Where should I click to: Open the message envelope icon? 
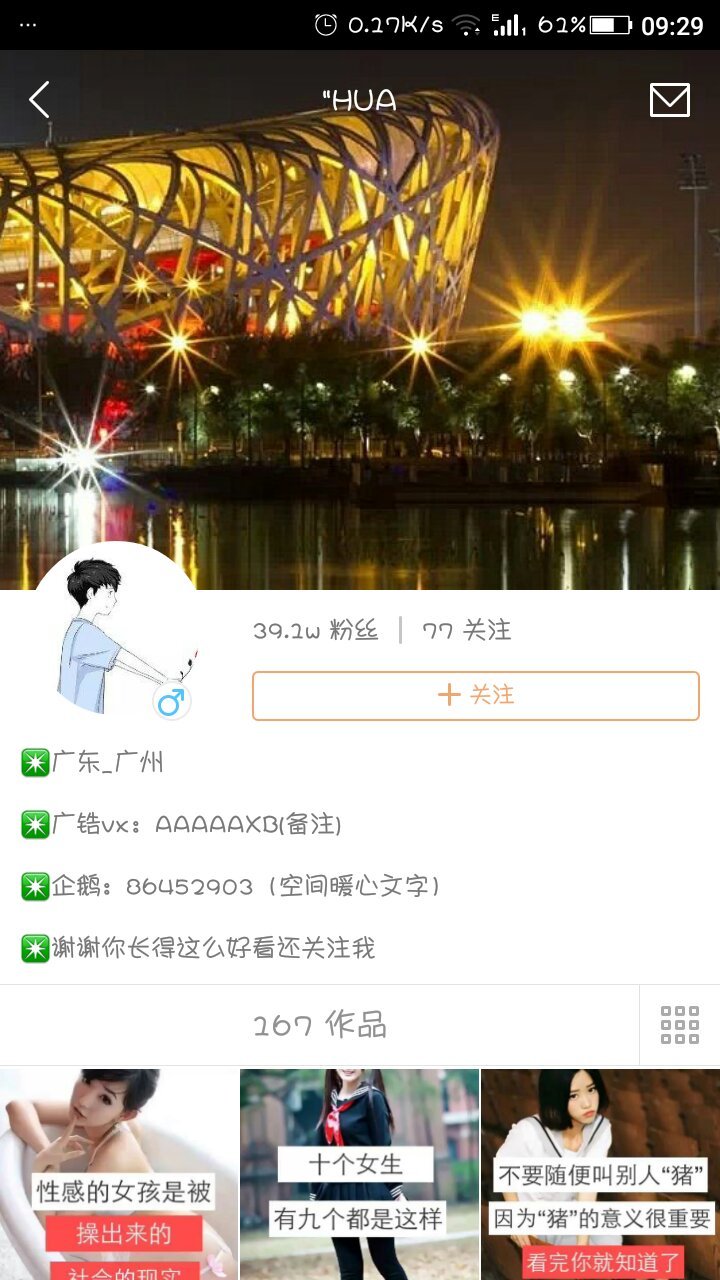pyautogui.click(x=669, y=100)
